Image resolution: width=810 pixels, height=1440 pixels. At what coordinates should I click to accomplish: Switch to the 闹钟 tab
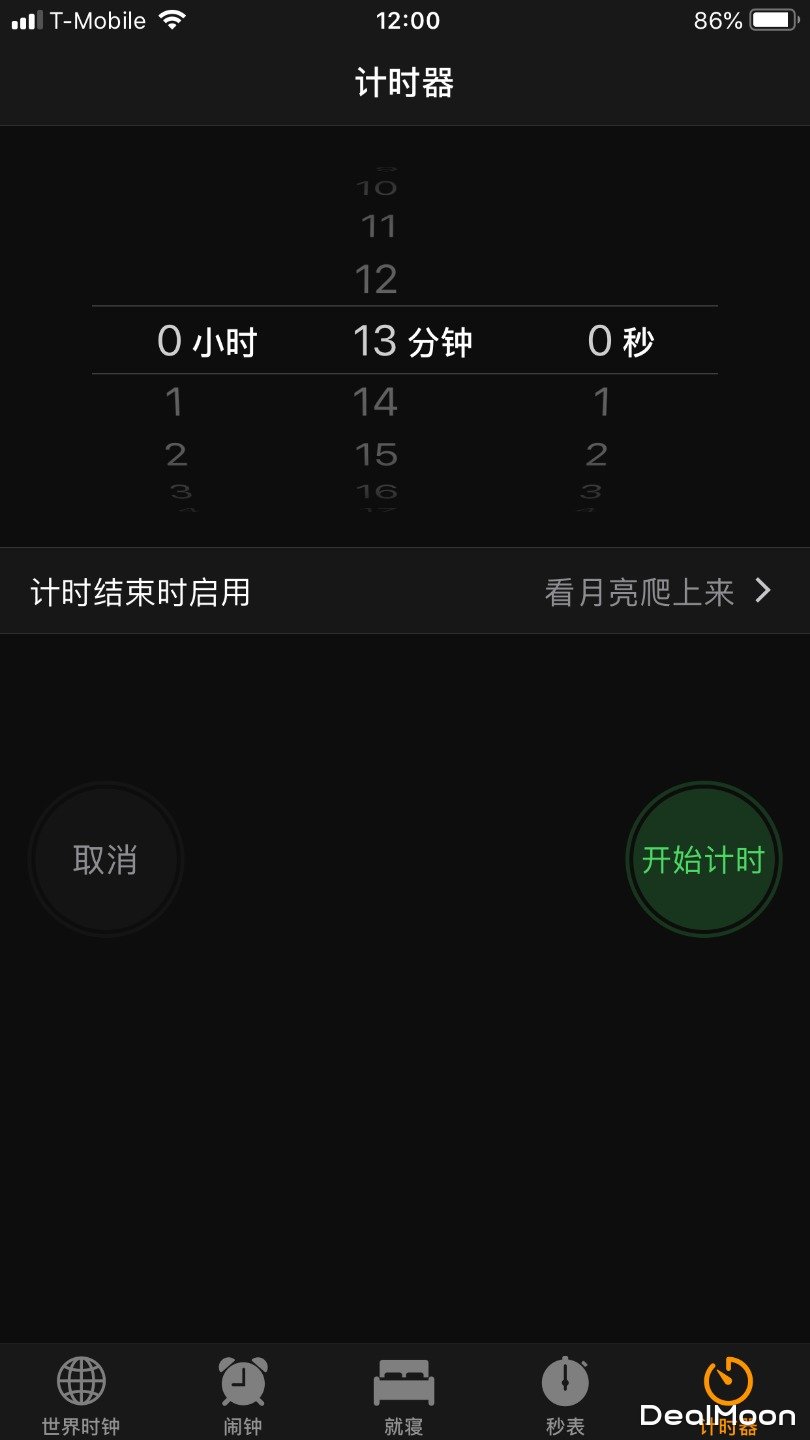tap(243, 1396)
